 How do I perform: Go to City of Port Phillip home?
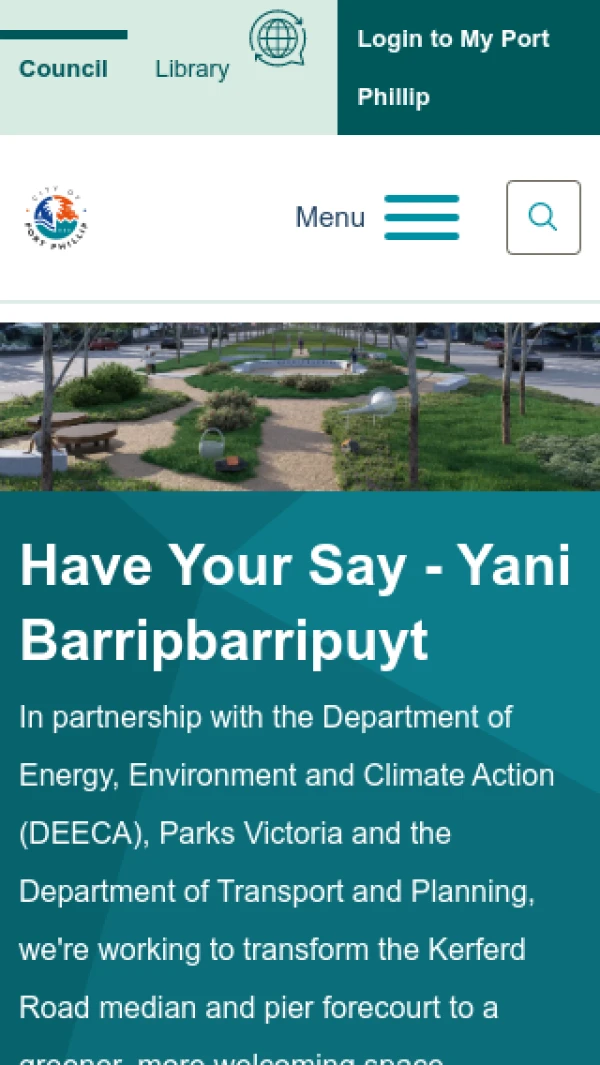56,219
